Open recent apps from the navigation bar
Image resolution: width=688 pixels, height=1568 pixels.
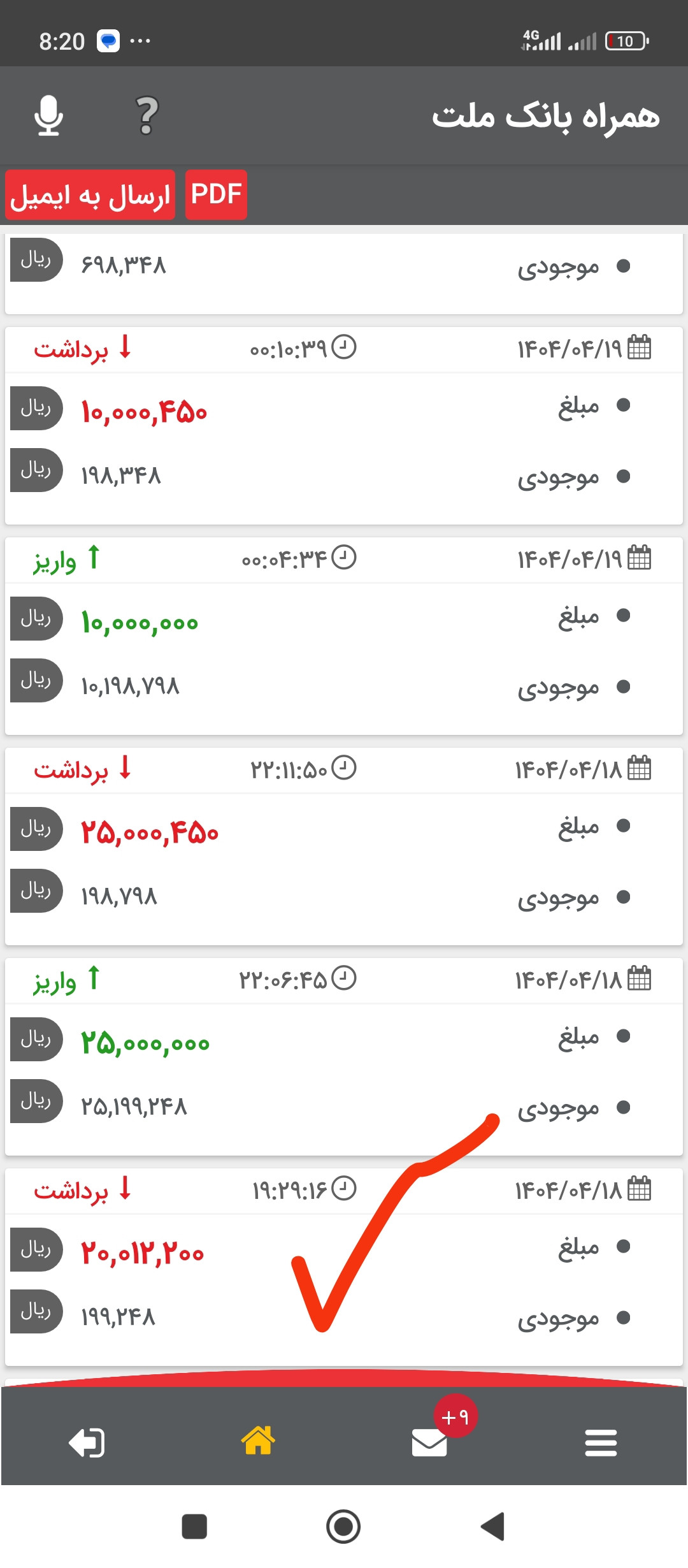[194, 1527]
